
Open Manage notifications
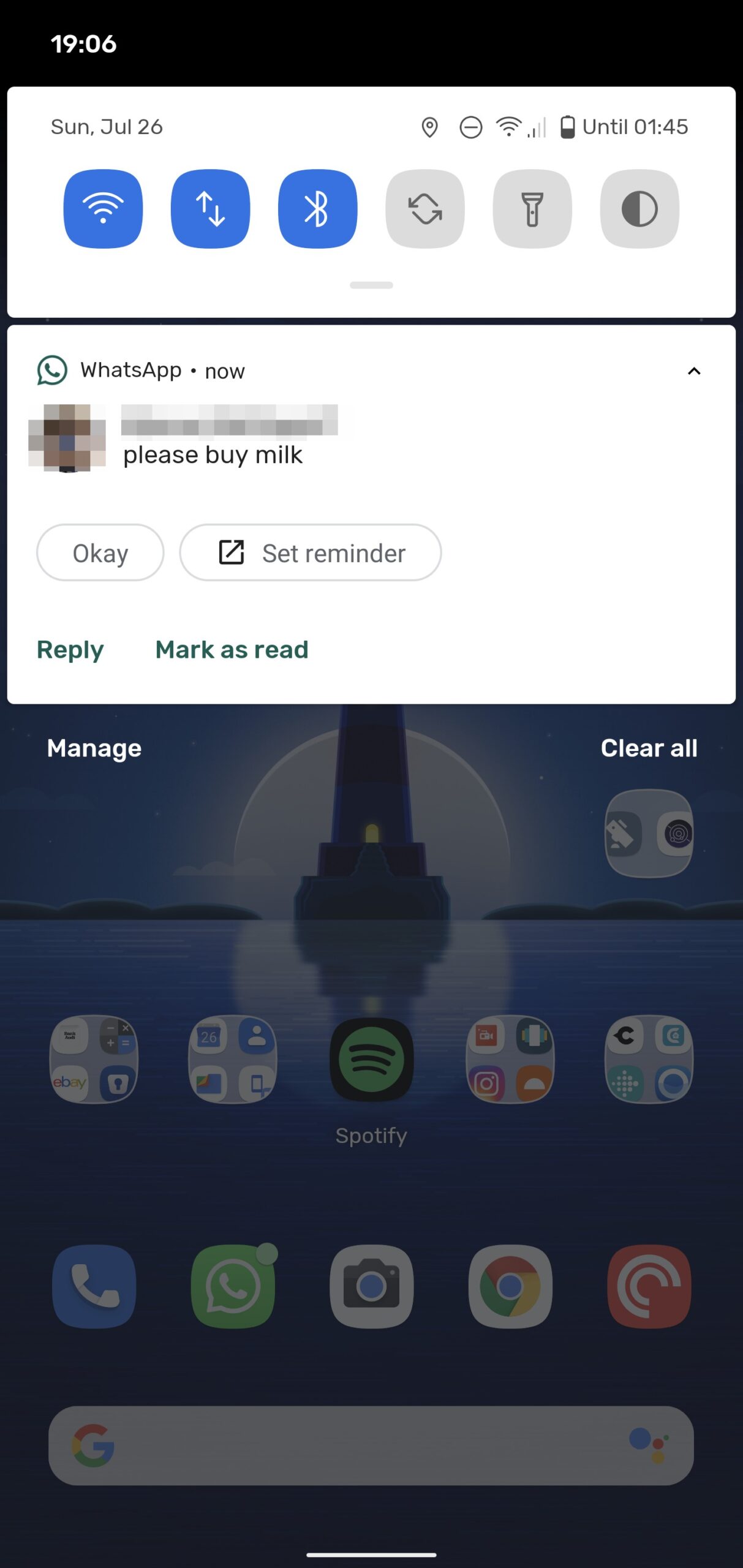[x=94, y=748]
